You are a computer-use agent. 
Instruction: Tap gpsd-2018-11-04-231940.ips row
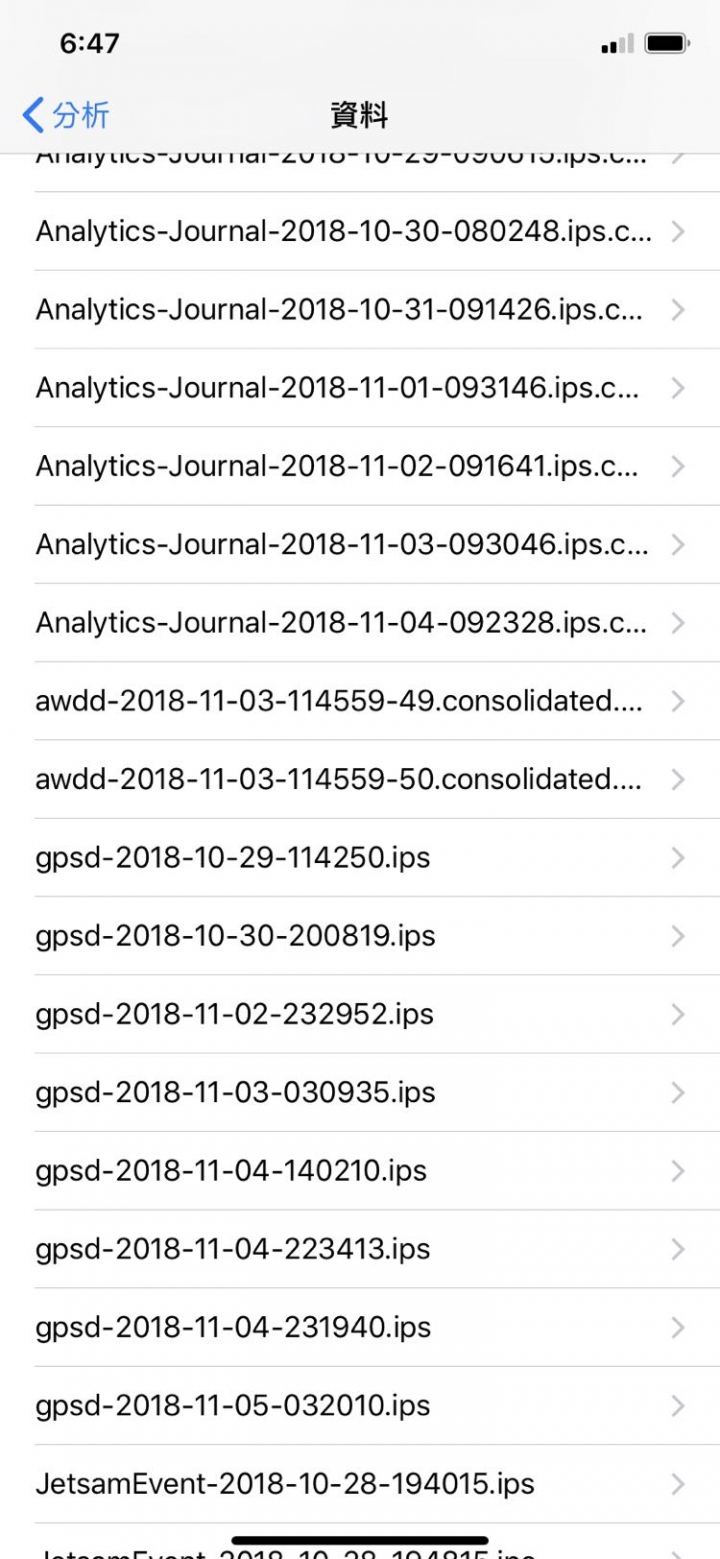[360, 1328]
